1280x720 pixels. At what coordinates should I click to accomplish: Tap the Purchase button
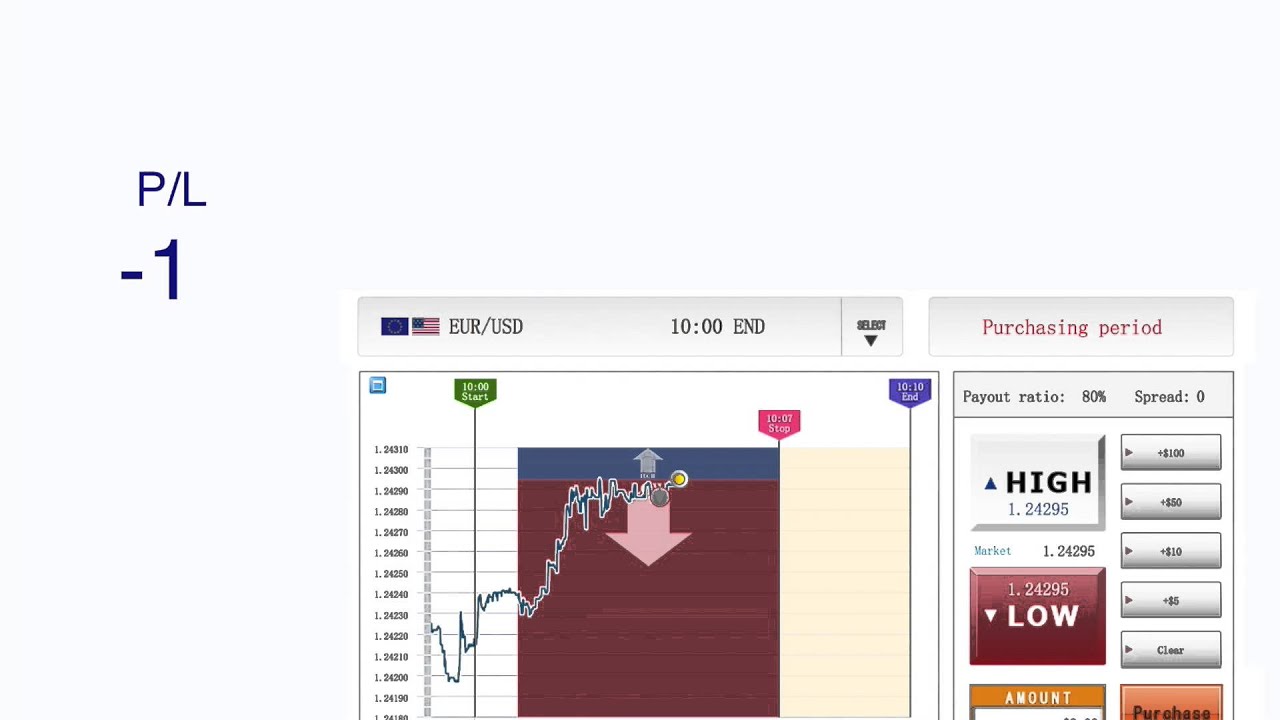pyautogui.click(x=1170, y=706)
